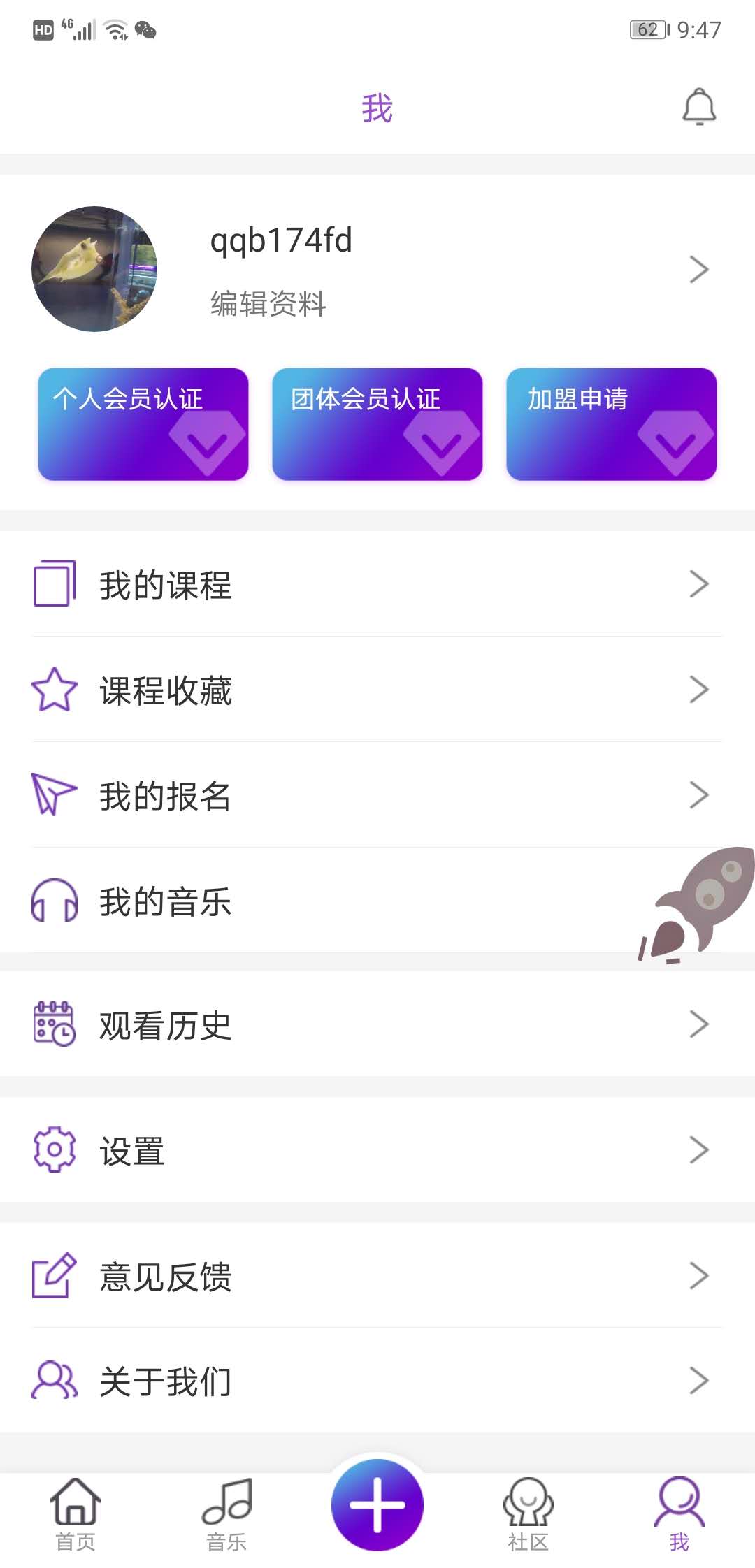Select the 我 profile tab

[x=679, y=1516]
